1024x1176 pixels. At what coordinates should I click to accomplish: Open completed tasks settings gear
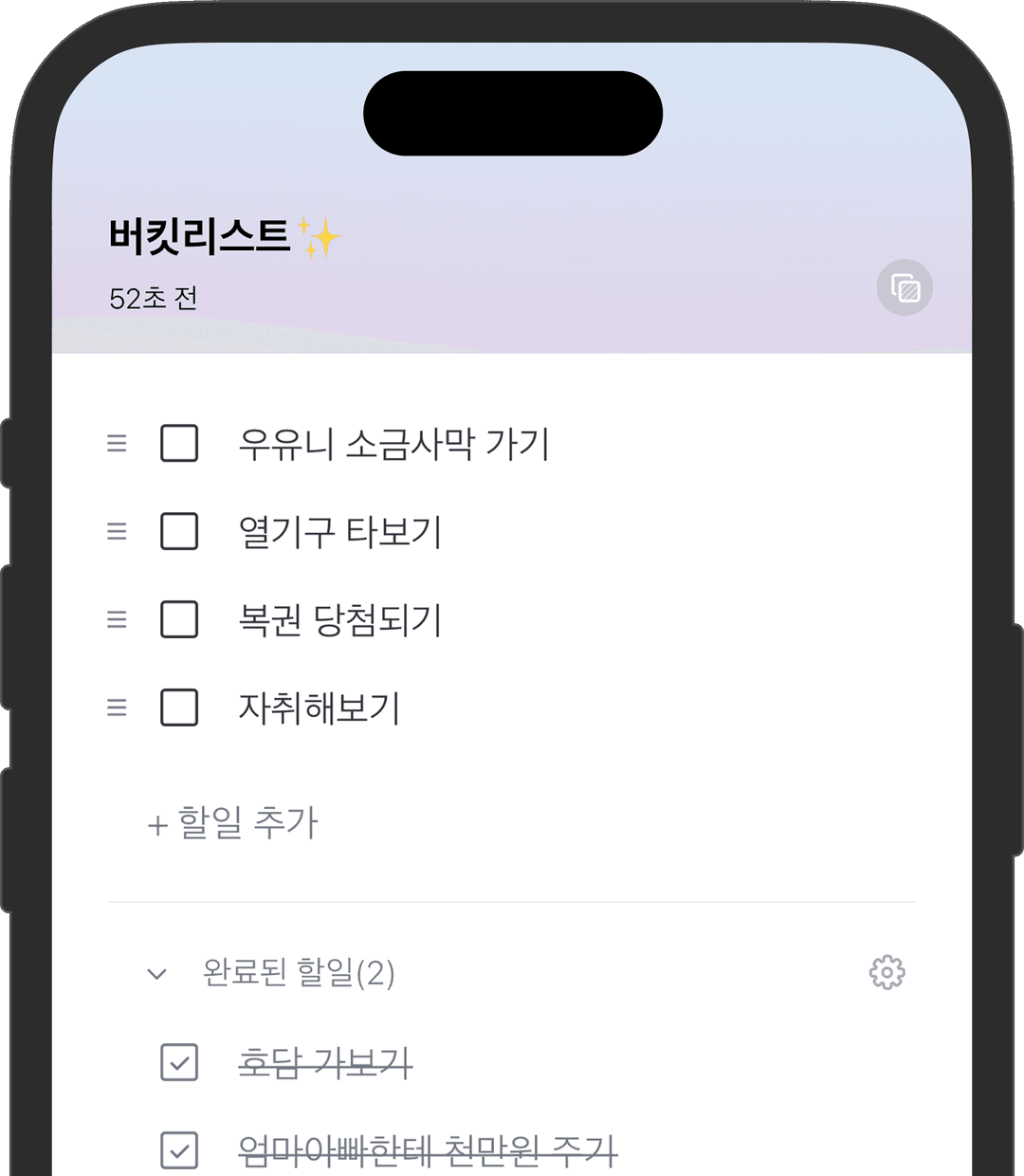click(x=887, y=972)
